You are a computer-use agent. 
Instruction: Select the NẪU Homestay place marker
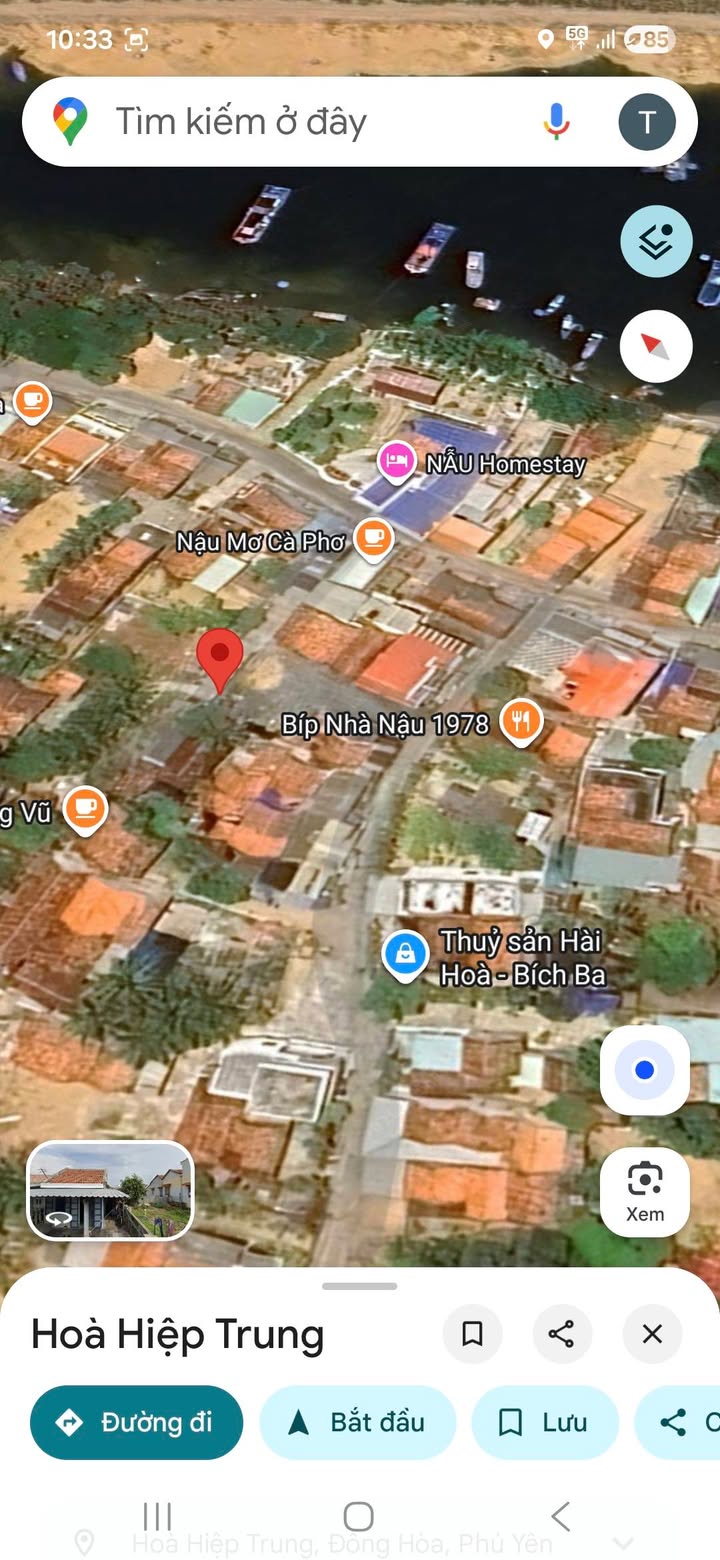point(397,462)
